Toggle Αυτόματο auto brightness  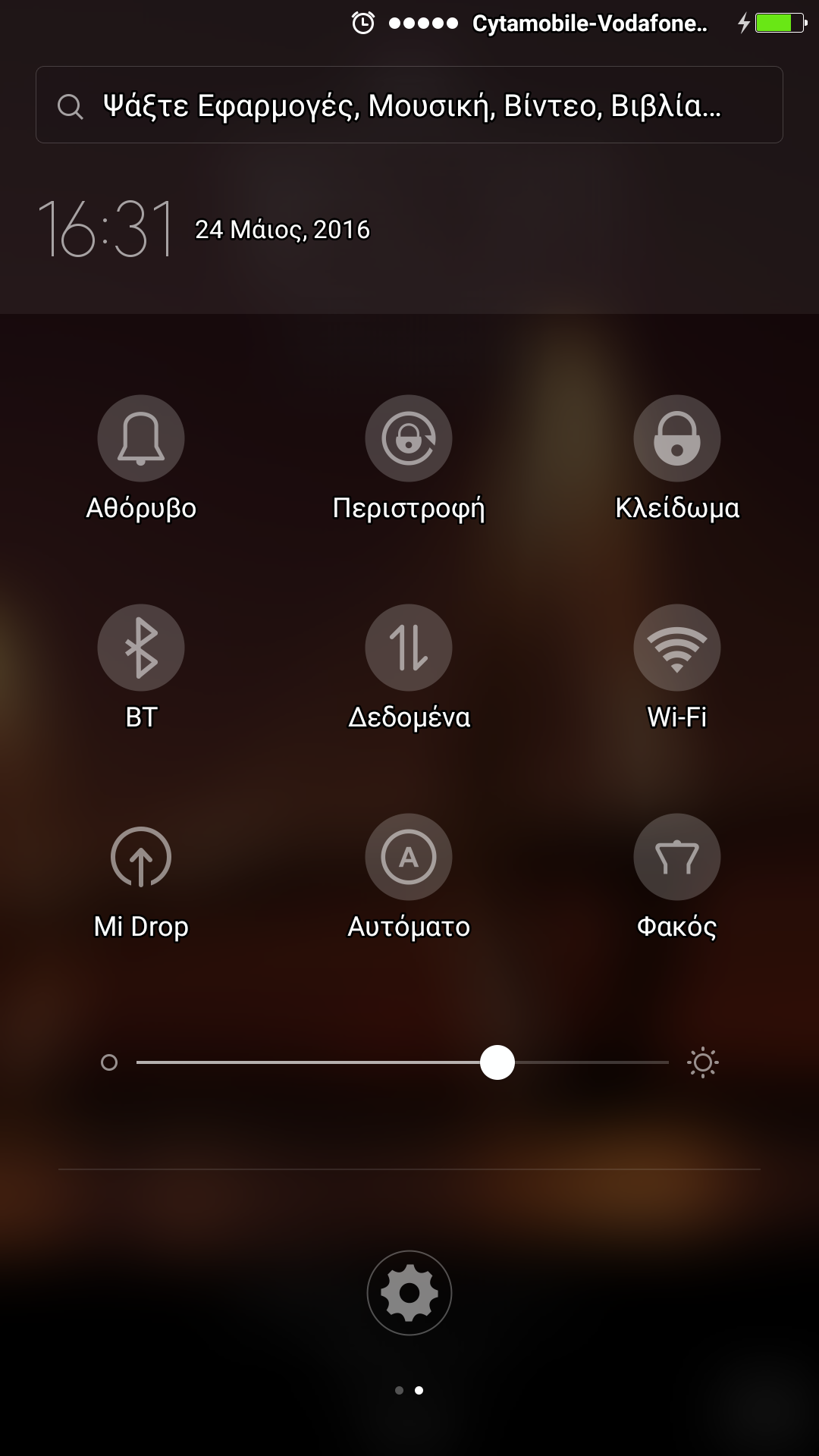[409, 857]
